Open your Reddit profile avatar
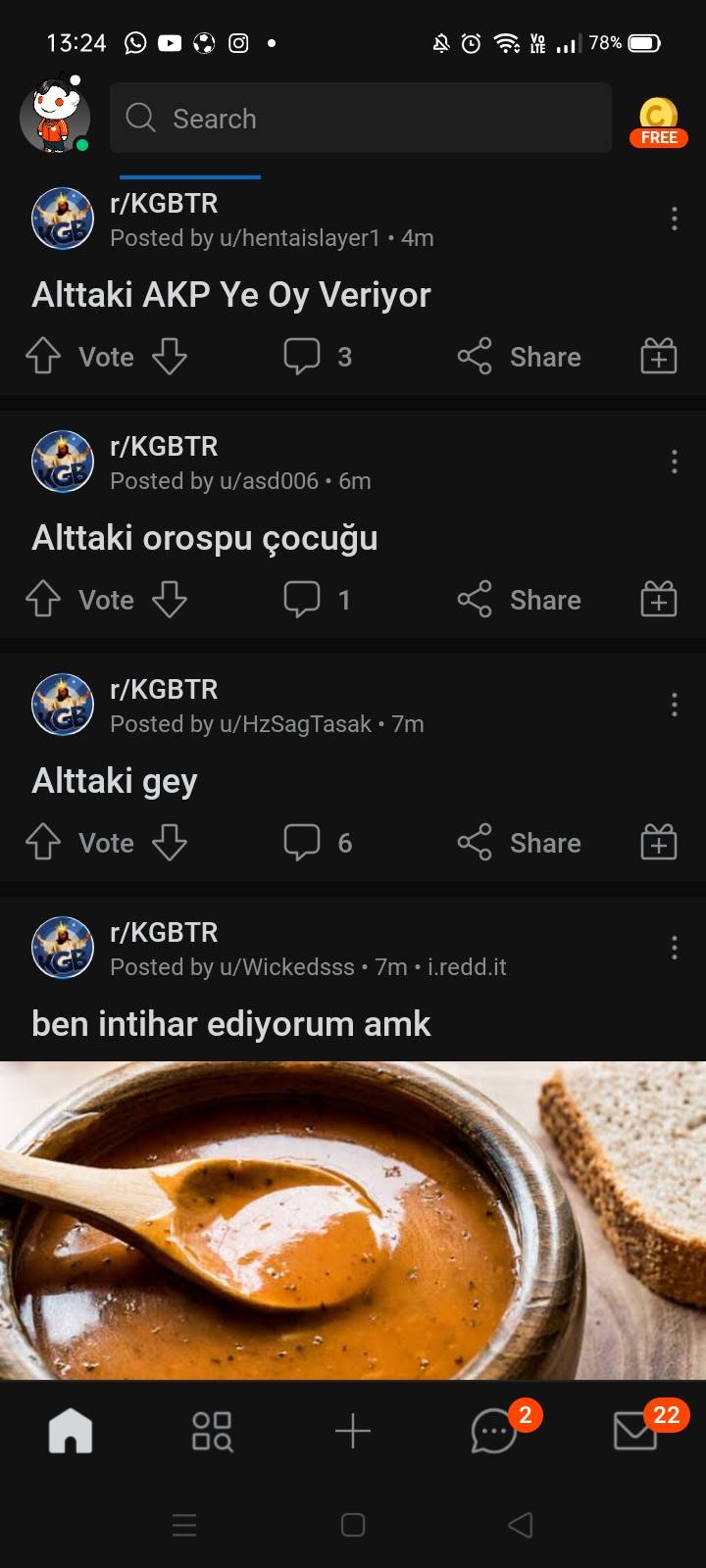This screenshot has height=1568, width=706. point(54,116)
